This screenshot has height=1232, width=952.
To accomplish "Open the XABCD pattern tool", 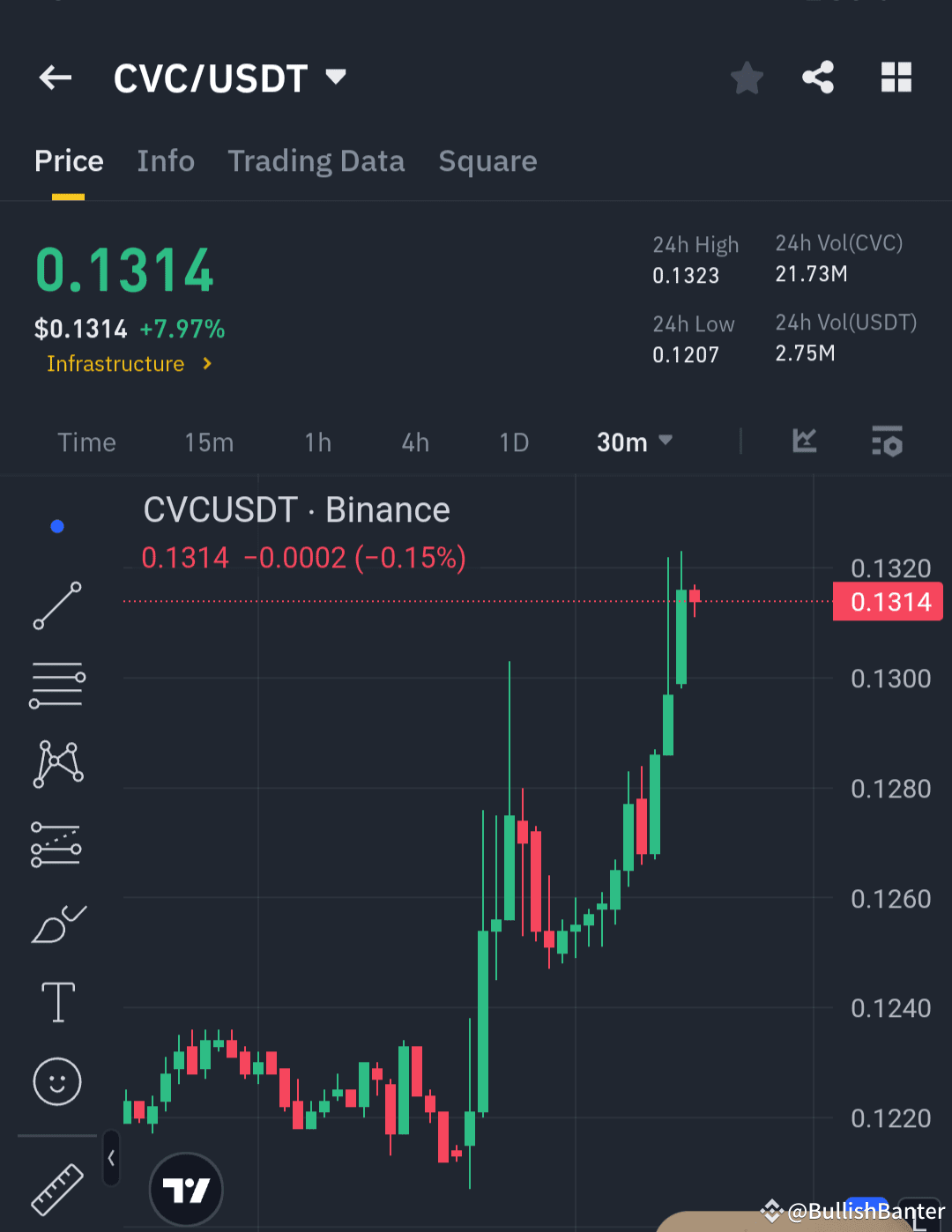I will pos(56,764).
